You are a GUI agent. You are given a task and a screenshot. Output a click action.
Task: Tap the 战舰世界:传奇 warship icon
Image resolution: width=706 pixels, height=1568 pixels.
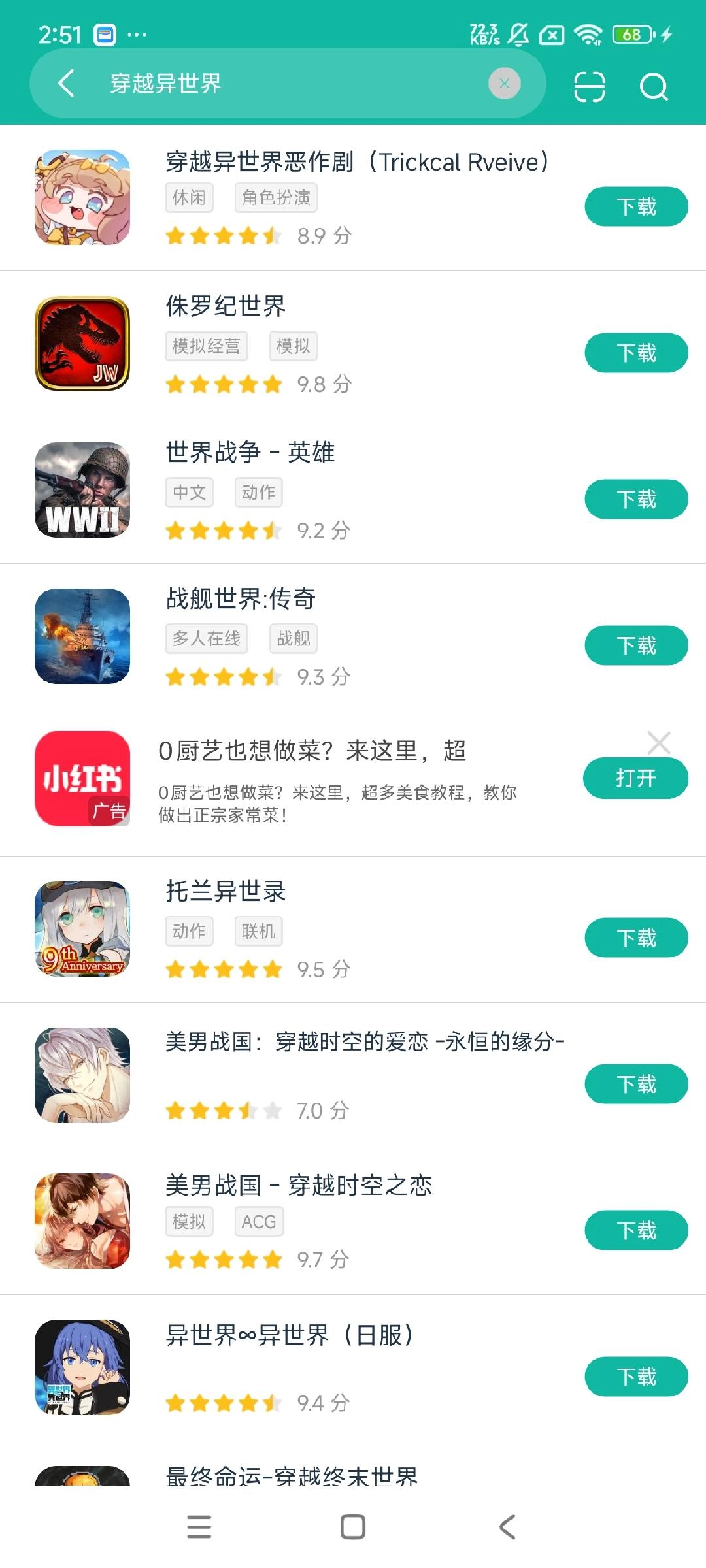tap(82, 637)
